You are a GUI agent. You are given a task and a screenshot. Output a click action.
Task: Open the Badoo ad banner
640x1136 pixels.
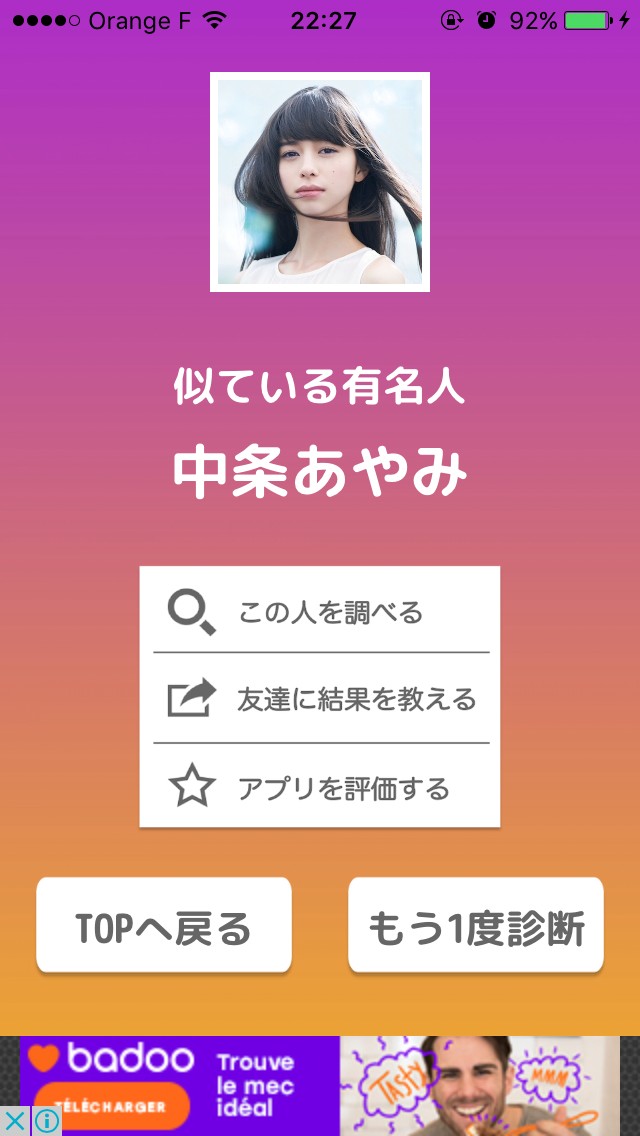coord(330,1085)
